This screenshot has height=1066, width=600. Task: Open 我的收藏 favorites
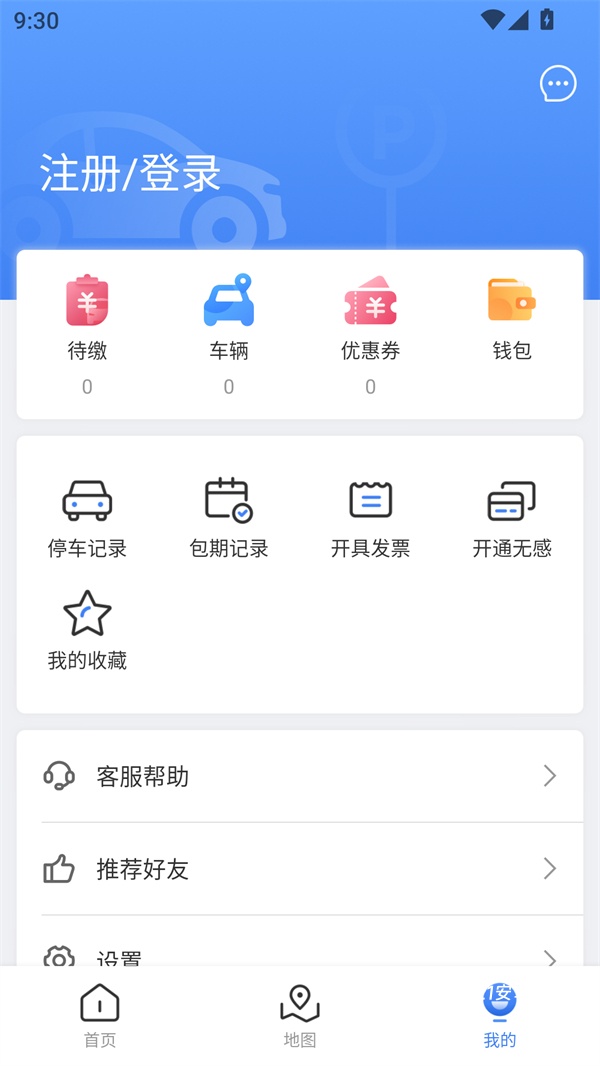click(87, 631)
